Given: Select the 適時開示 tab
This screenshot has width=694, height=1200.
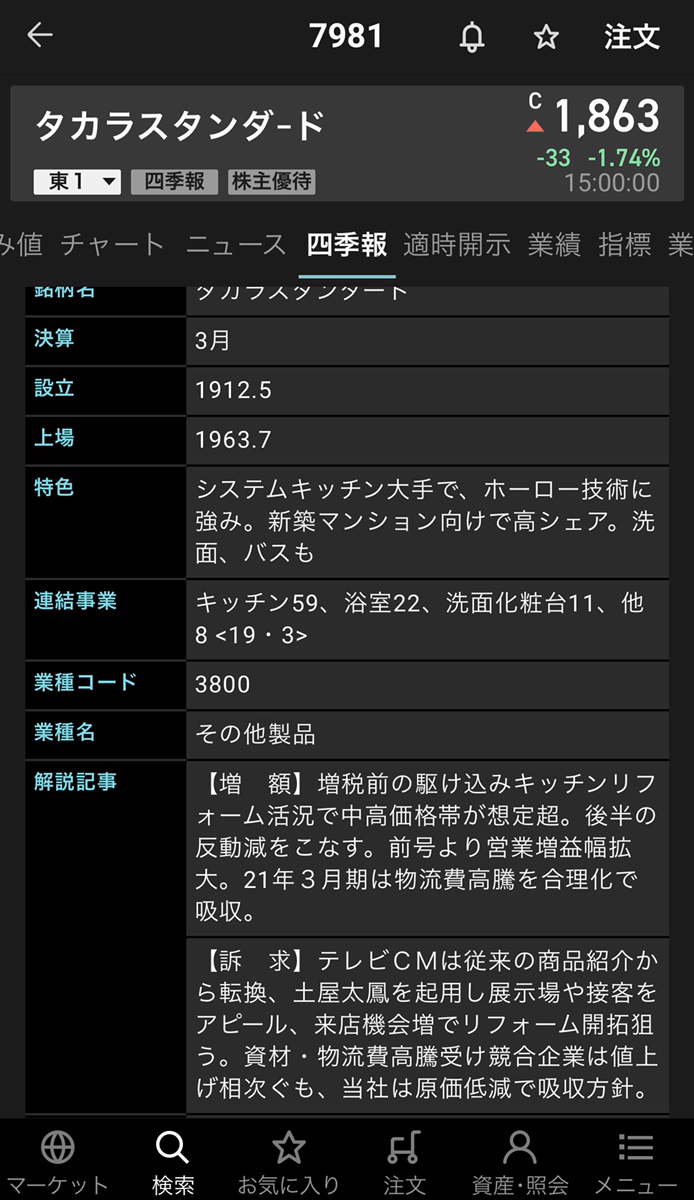Looking at the screenshot, I should [x=457, y=244].
